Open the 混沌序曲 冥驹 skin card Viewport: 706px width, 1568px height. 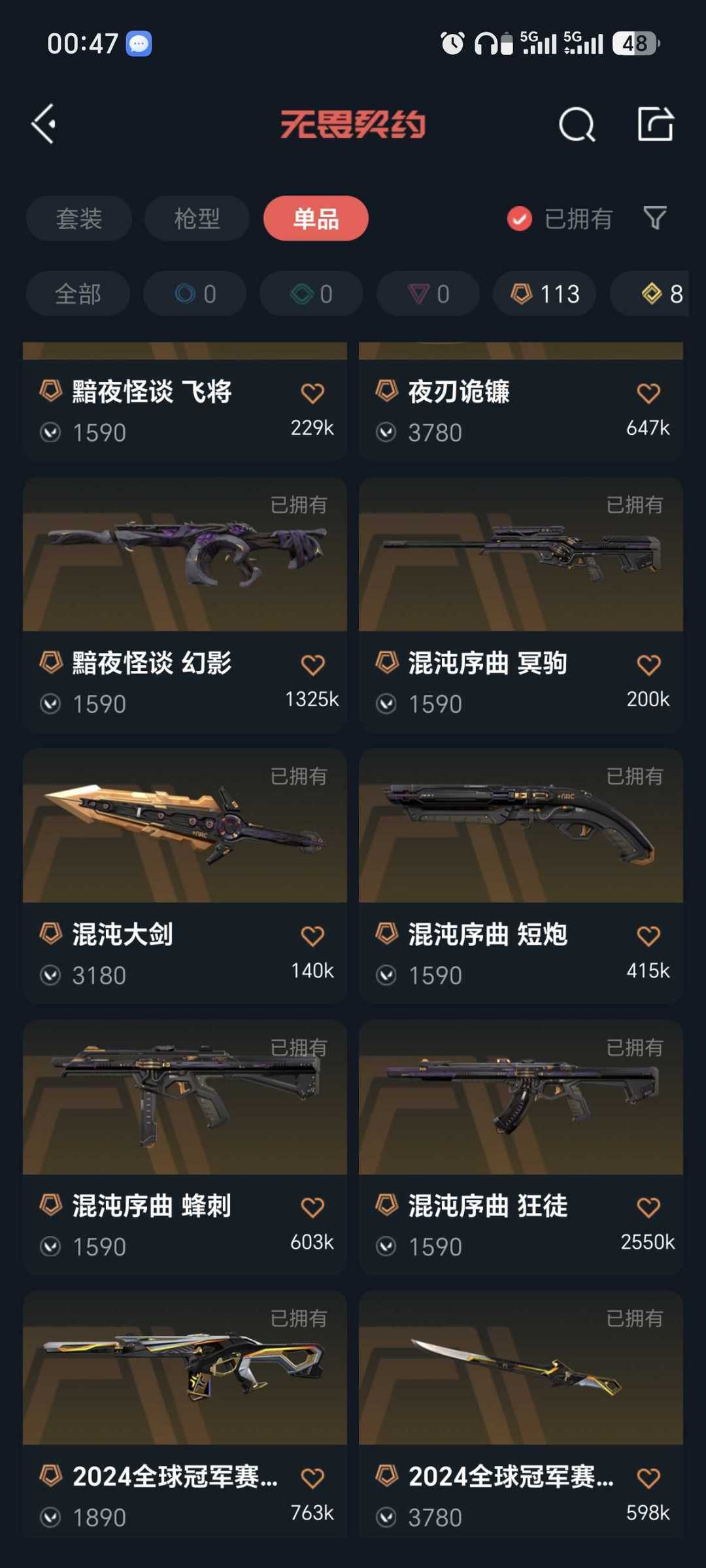(x=521, y=605)
